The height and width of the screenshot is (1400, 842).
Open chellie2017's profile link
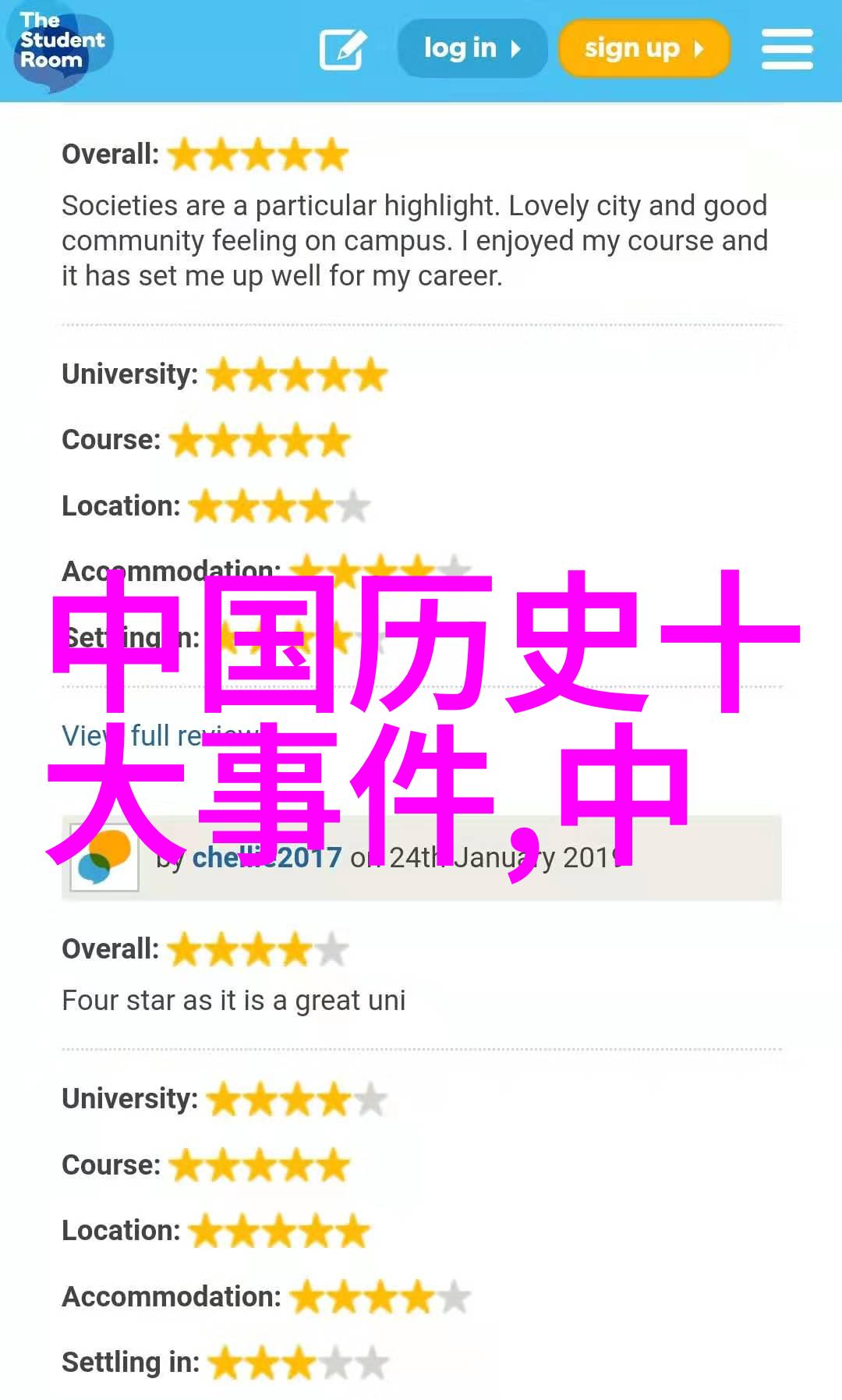266,858
